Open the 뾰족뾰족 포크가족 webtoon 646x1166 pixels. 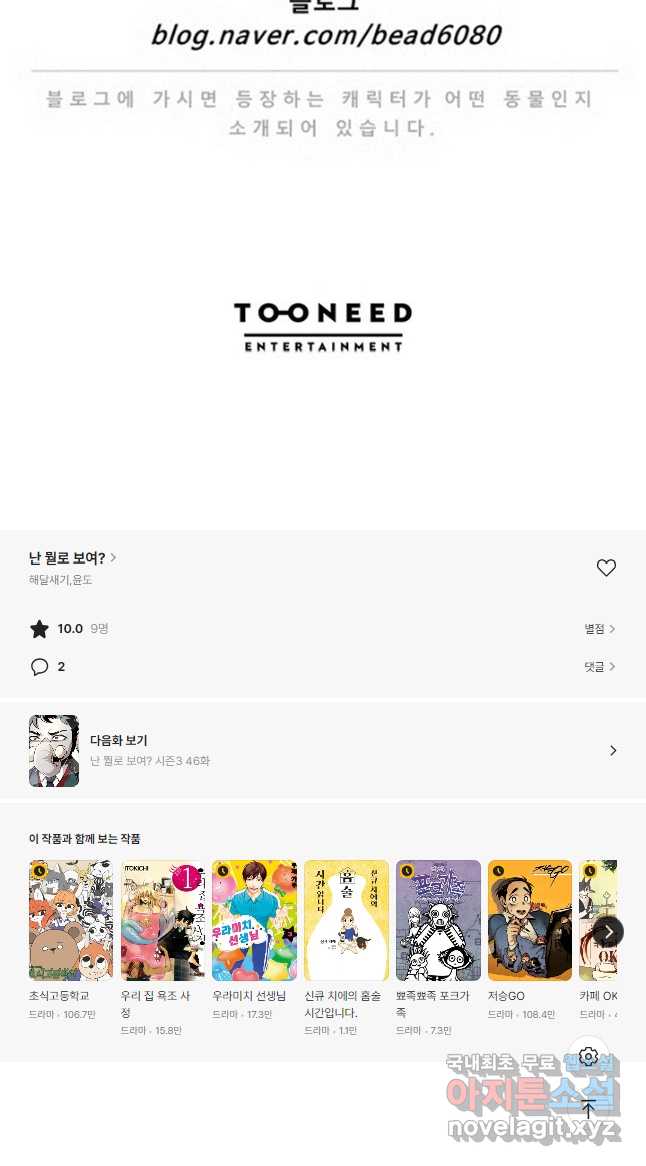coord(438,921)
